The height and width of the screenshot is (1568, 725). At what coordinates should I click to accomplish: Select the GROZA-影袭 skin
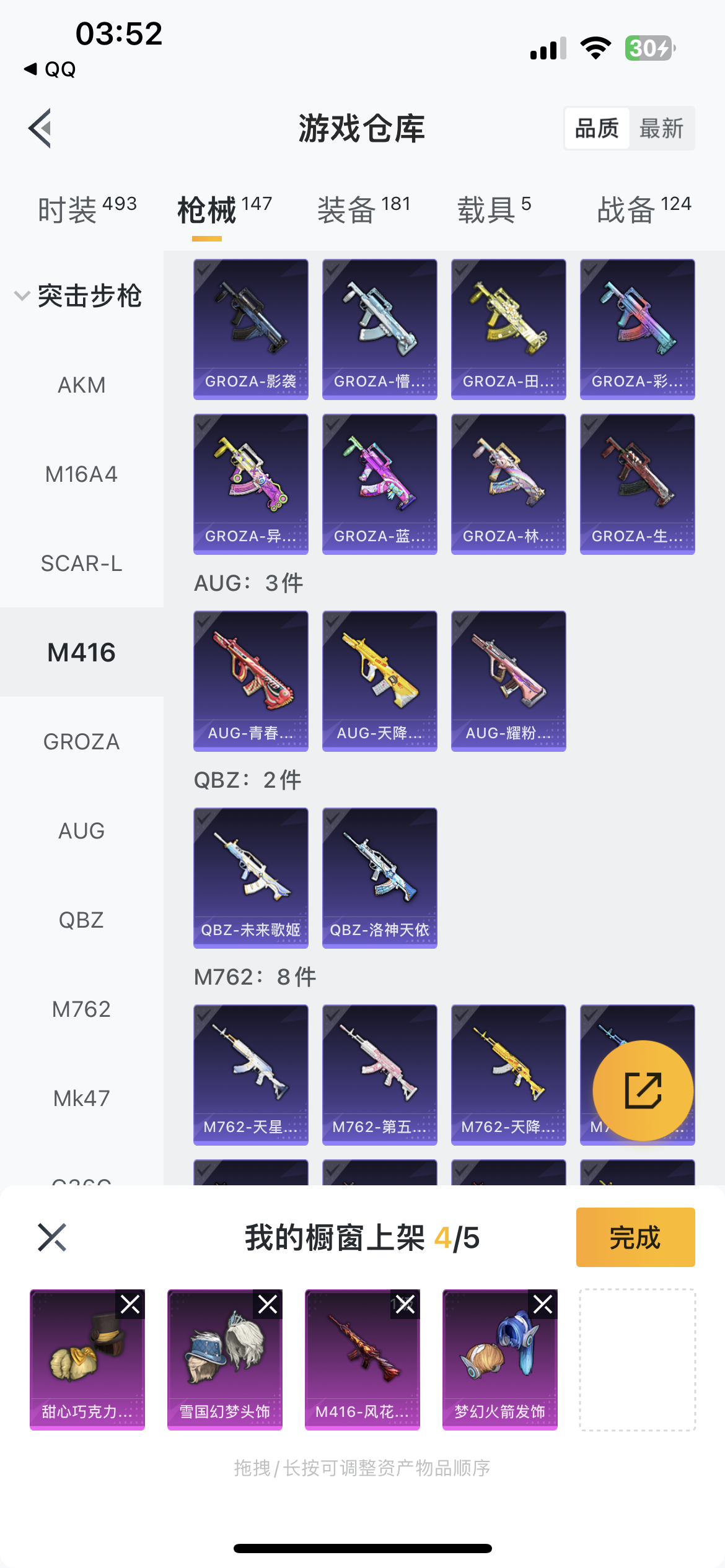[x=251, y=329]
